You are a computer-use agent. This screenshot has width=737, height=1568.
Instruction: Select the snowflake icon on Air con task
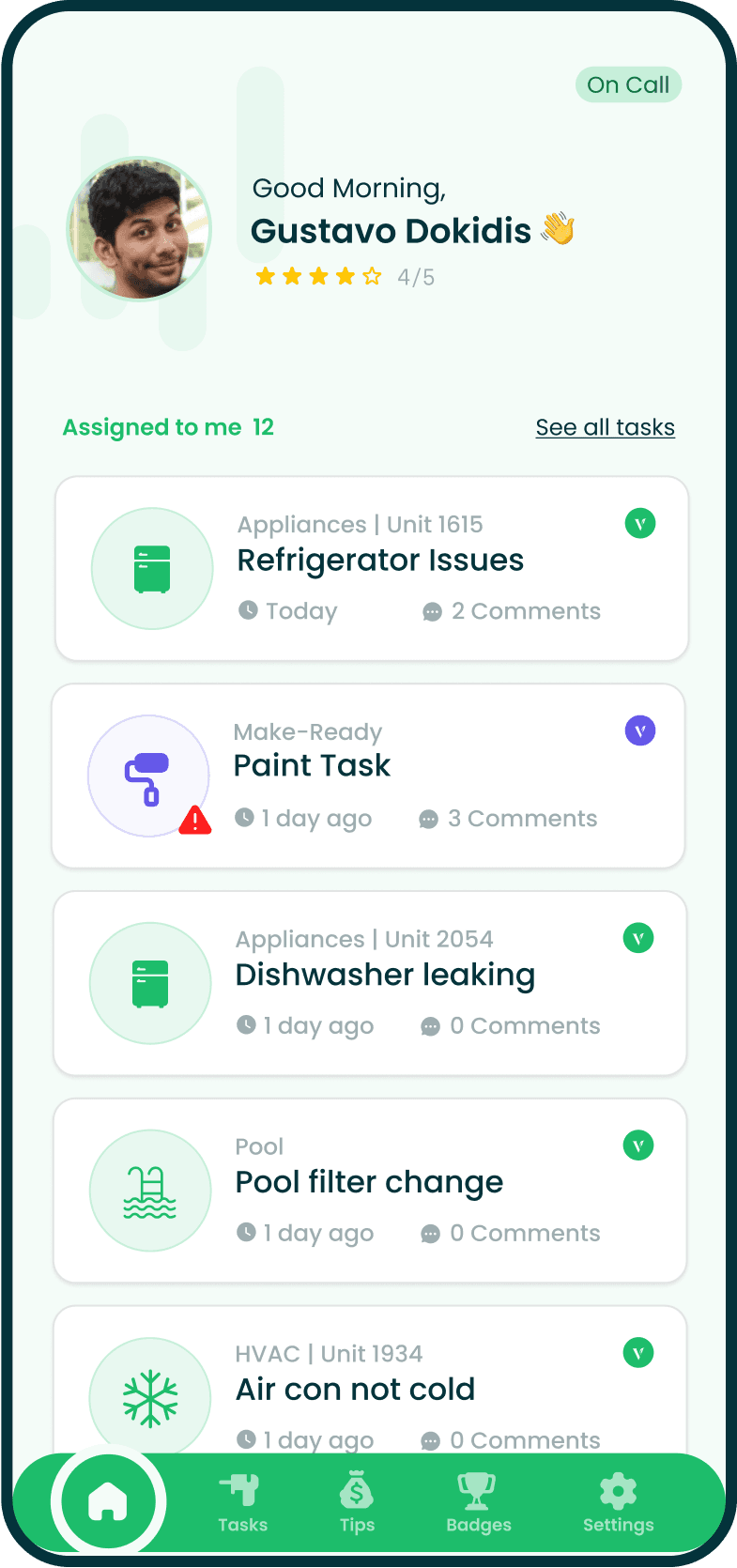[150, 1397]
